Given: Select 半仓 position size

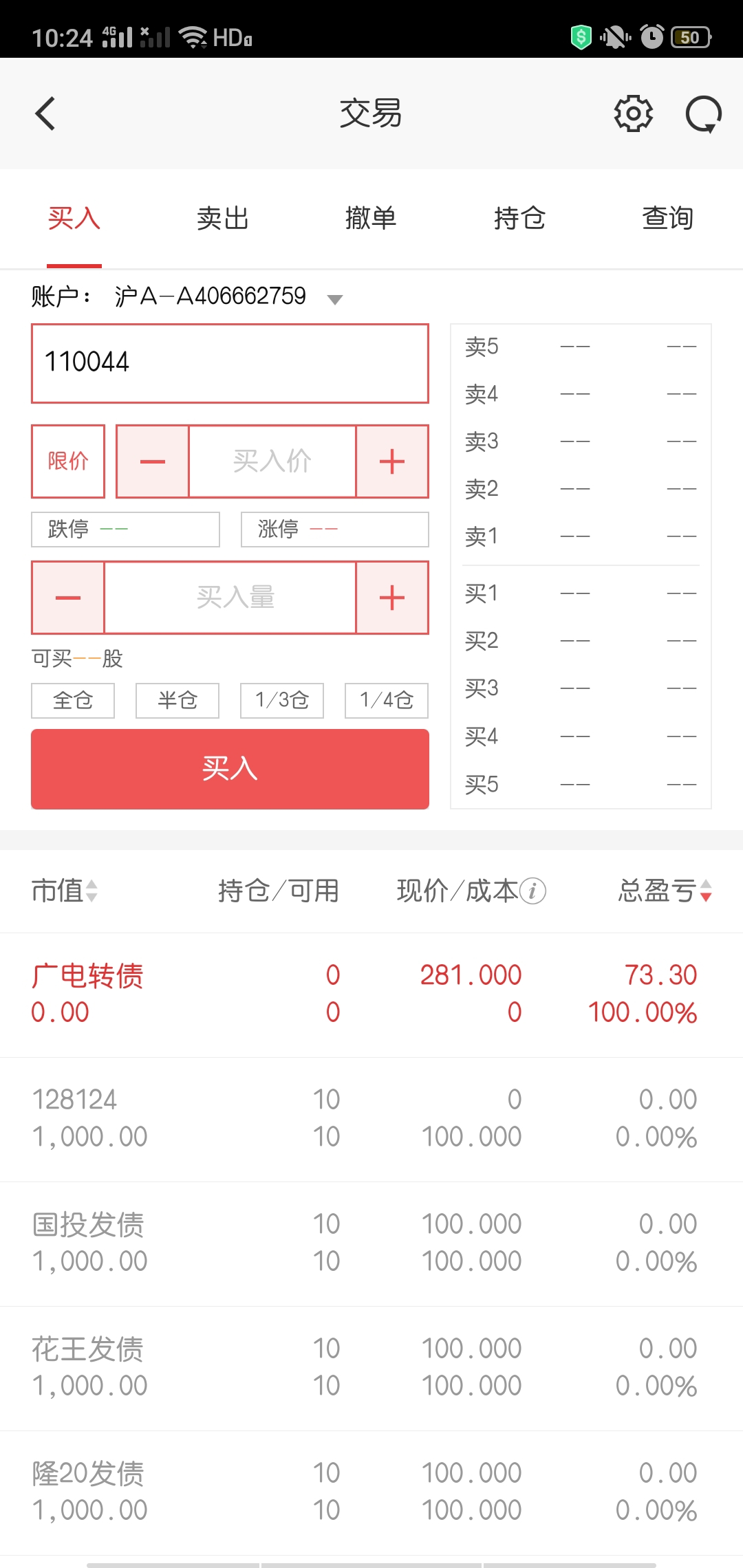Looking at the screenshot, I should tap(177, 700).
